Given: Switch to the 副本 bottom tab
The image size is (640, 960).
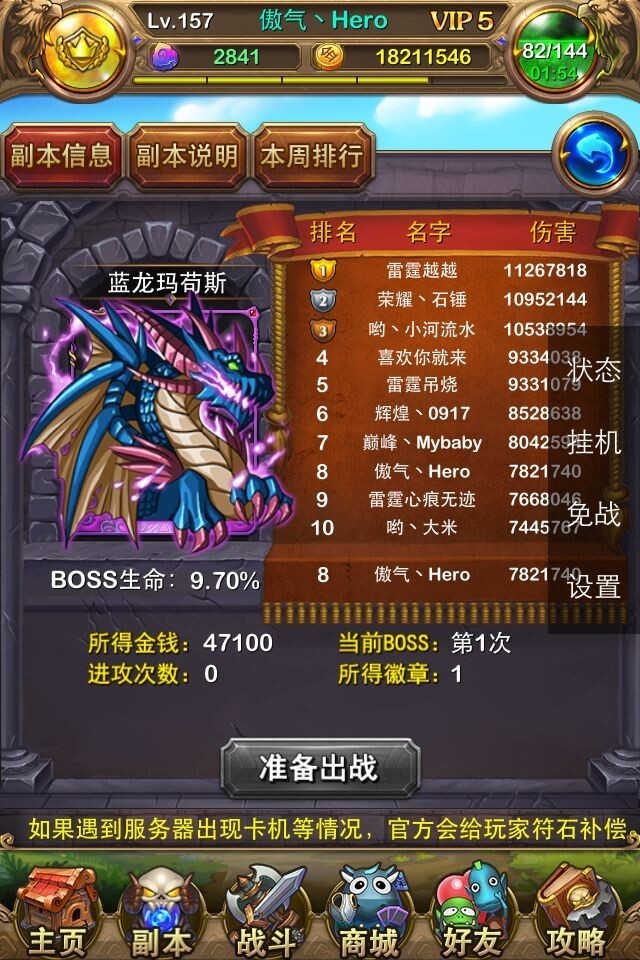Looking at the screenshot, I should point(162,911).
